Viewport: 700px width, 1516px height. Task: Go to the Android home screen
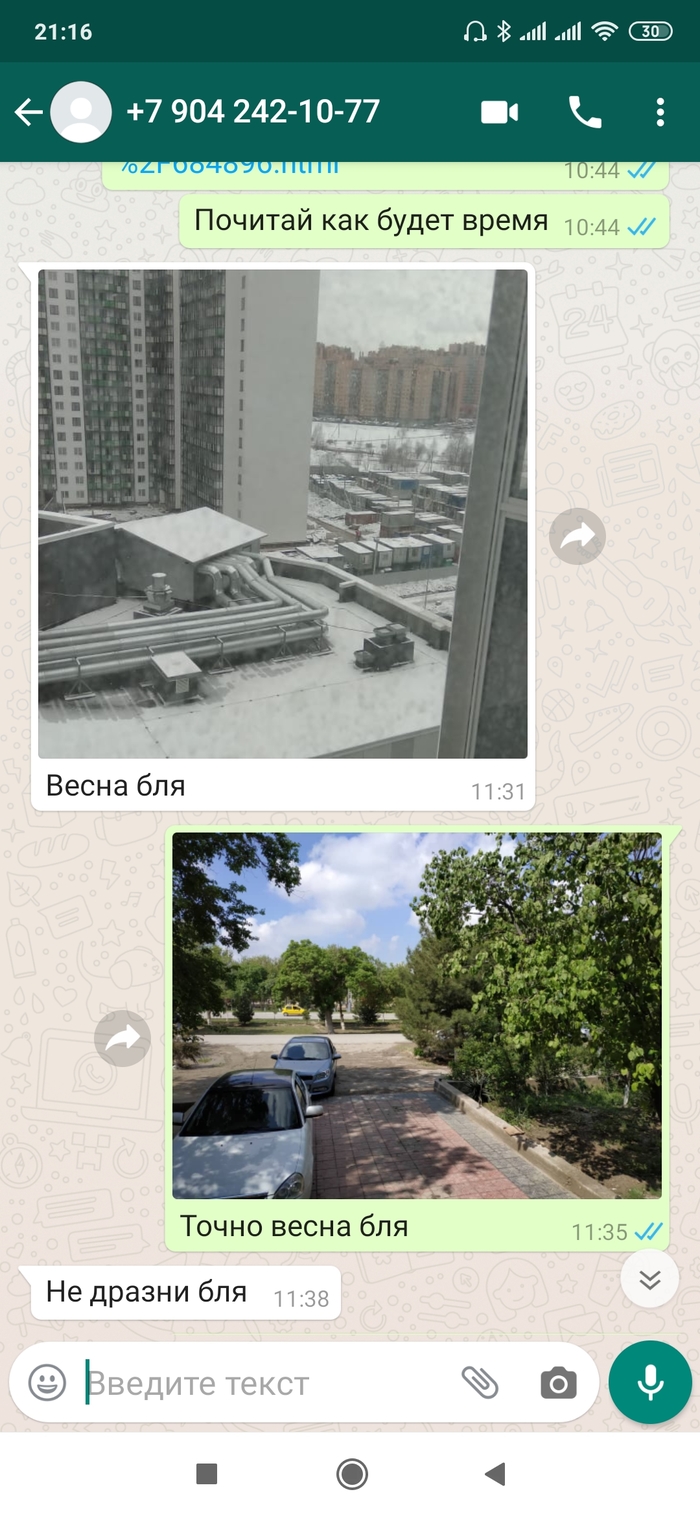point(351,1473)
